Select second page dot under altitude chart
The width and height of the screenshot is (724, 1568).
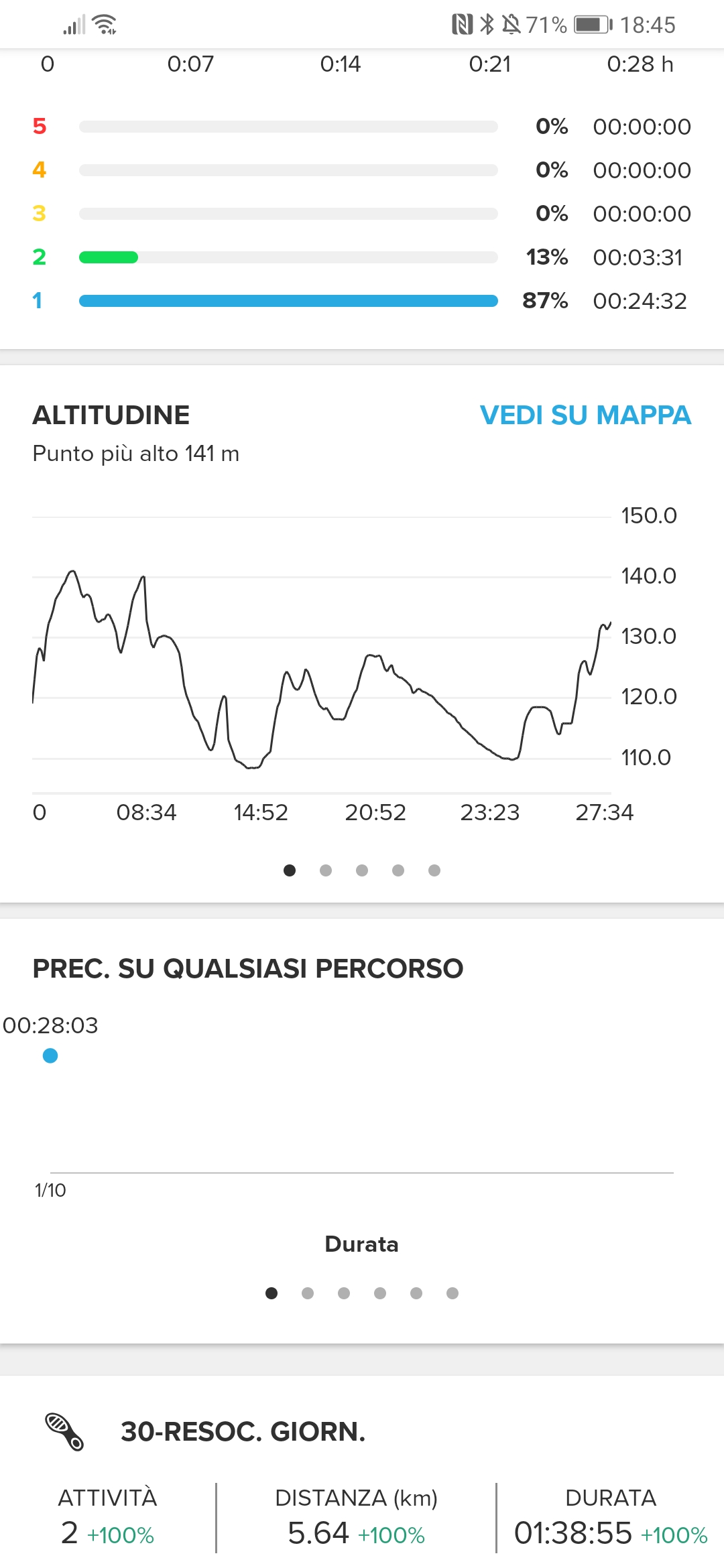click(326, 870)
